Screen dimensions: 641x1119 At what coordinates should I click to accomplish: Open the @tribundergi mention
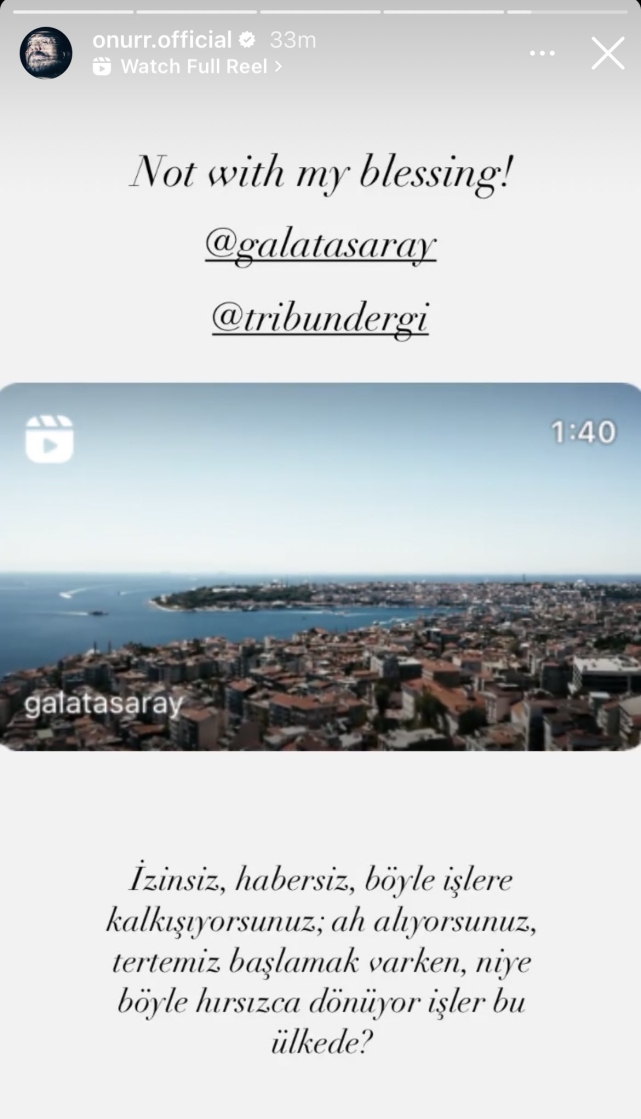(320, 317)
